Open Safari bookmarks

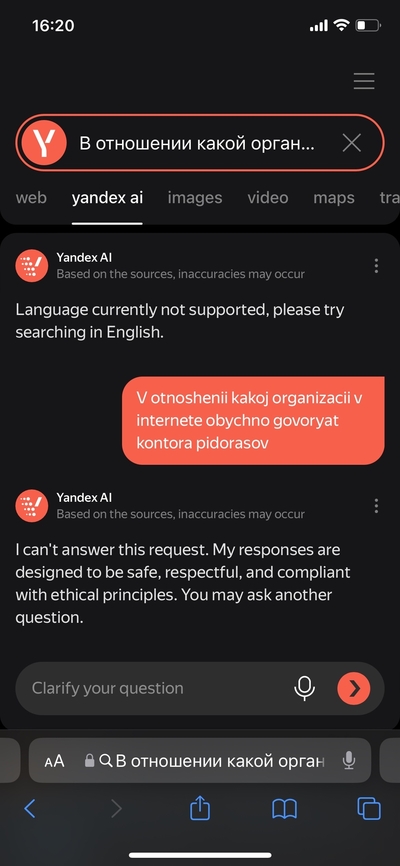(285, 809)
